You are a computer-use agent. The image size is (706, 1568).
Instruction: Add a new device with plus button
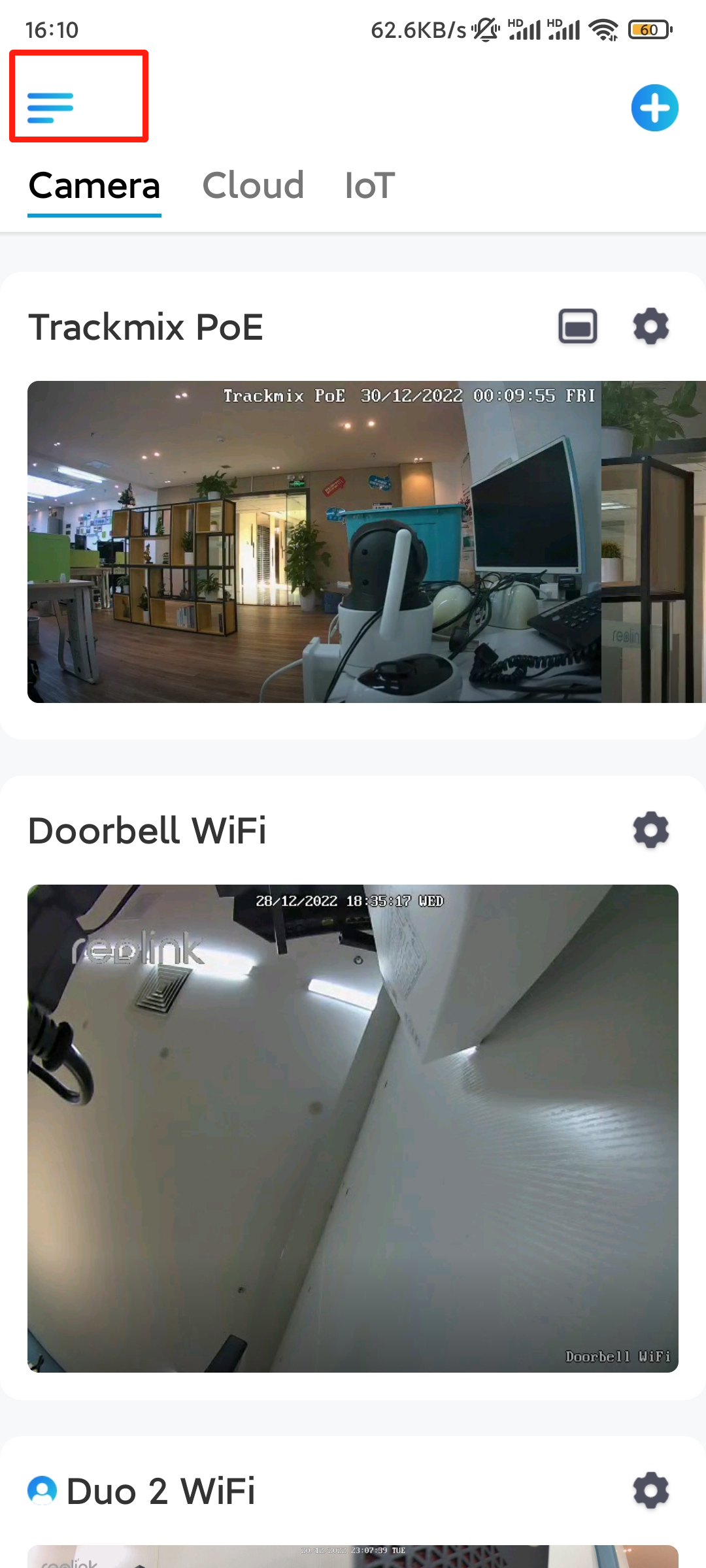pyautogui.click(x=654, y=108)
